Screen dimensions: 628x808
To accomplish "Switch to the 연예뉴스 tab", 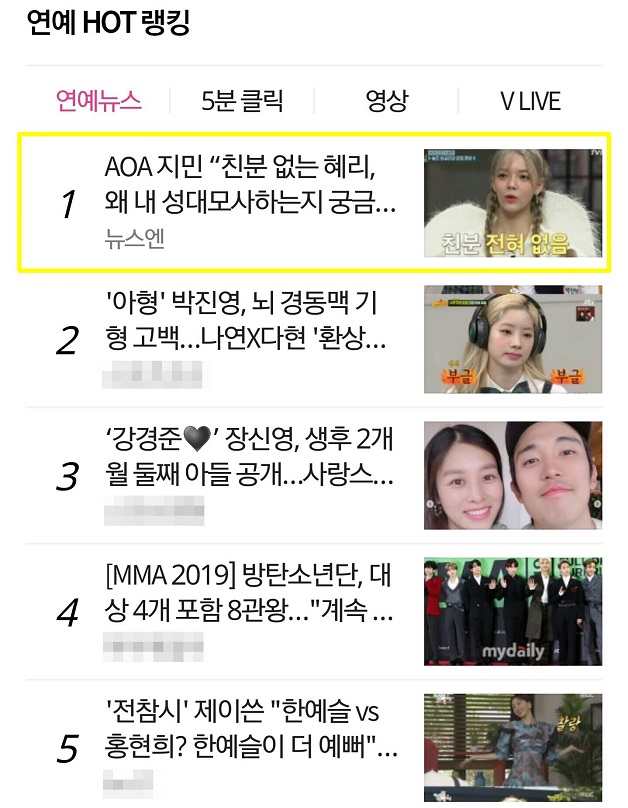I will (98, 101).
